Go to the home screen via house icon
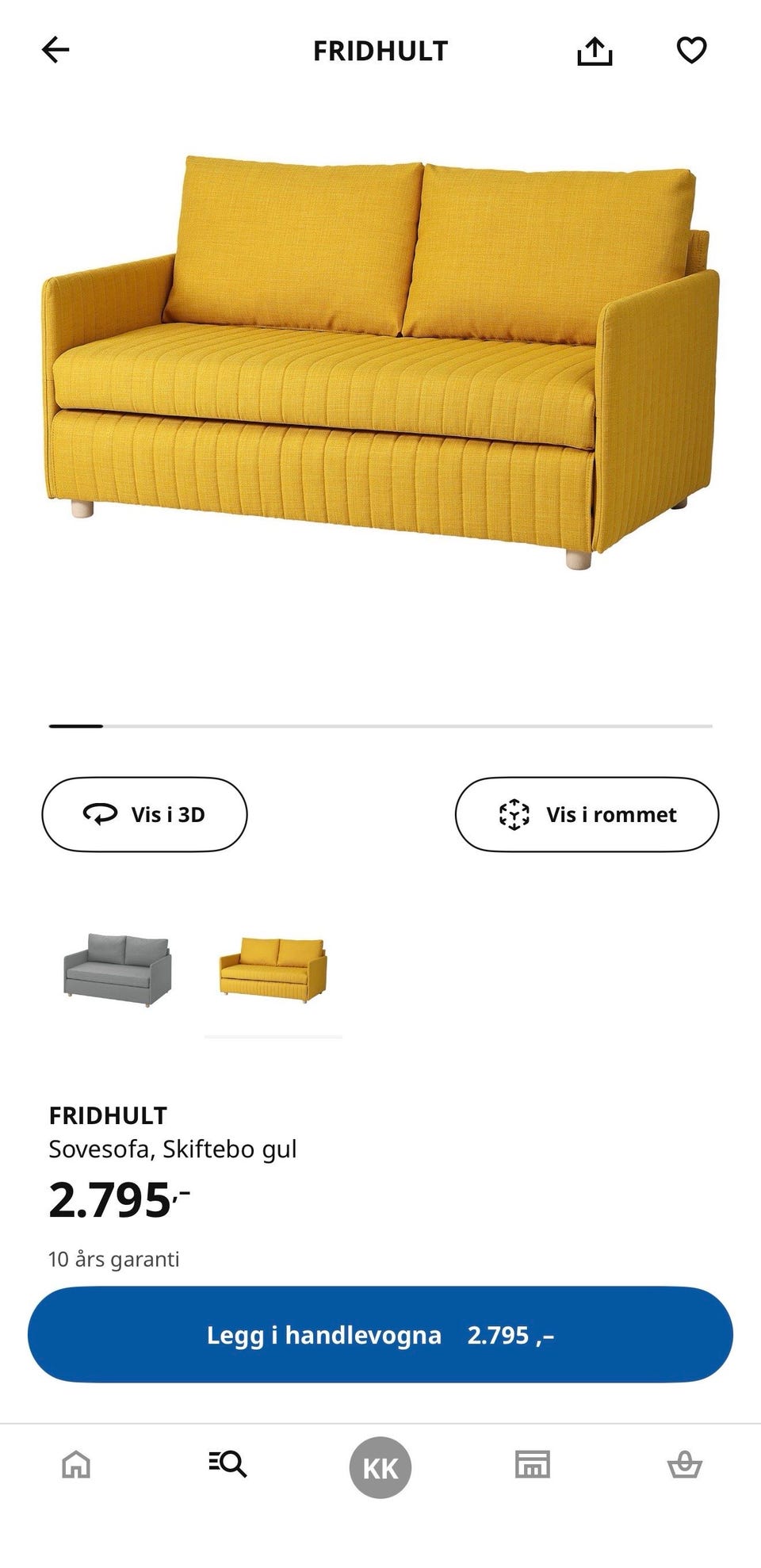This screenshot has height=1568, width=761. point(75,1466)
